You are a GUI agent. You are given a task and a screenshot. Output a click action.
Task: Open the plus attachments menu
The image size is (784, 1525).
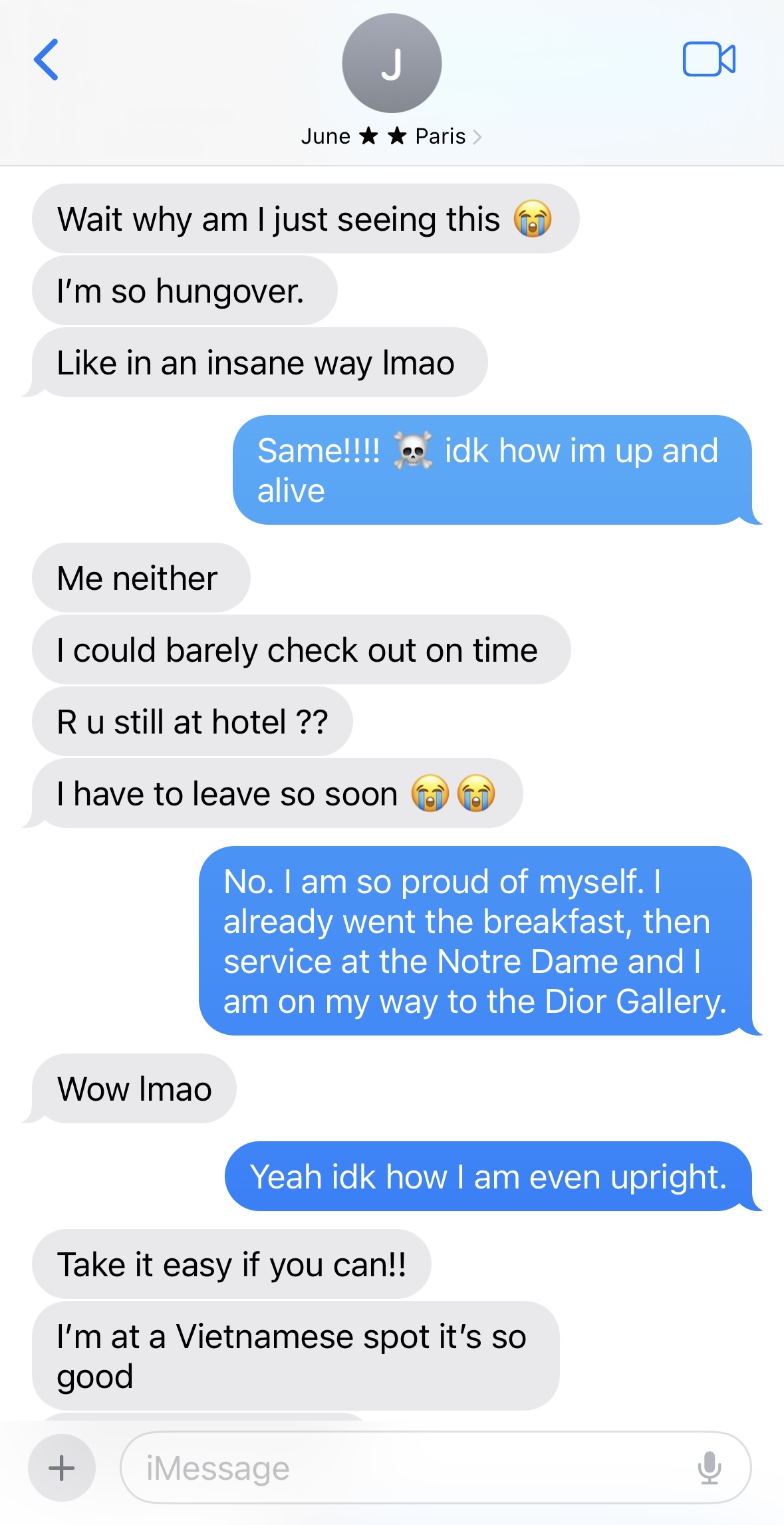pos(62,1467)
